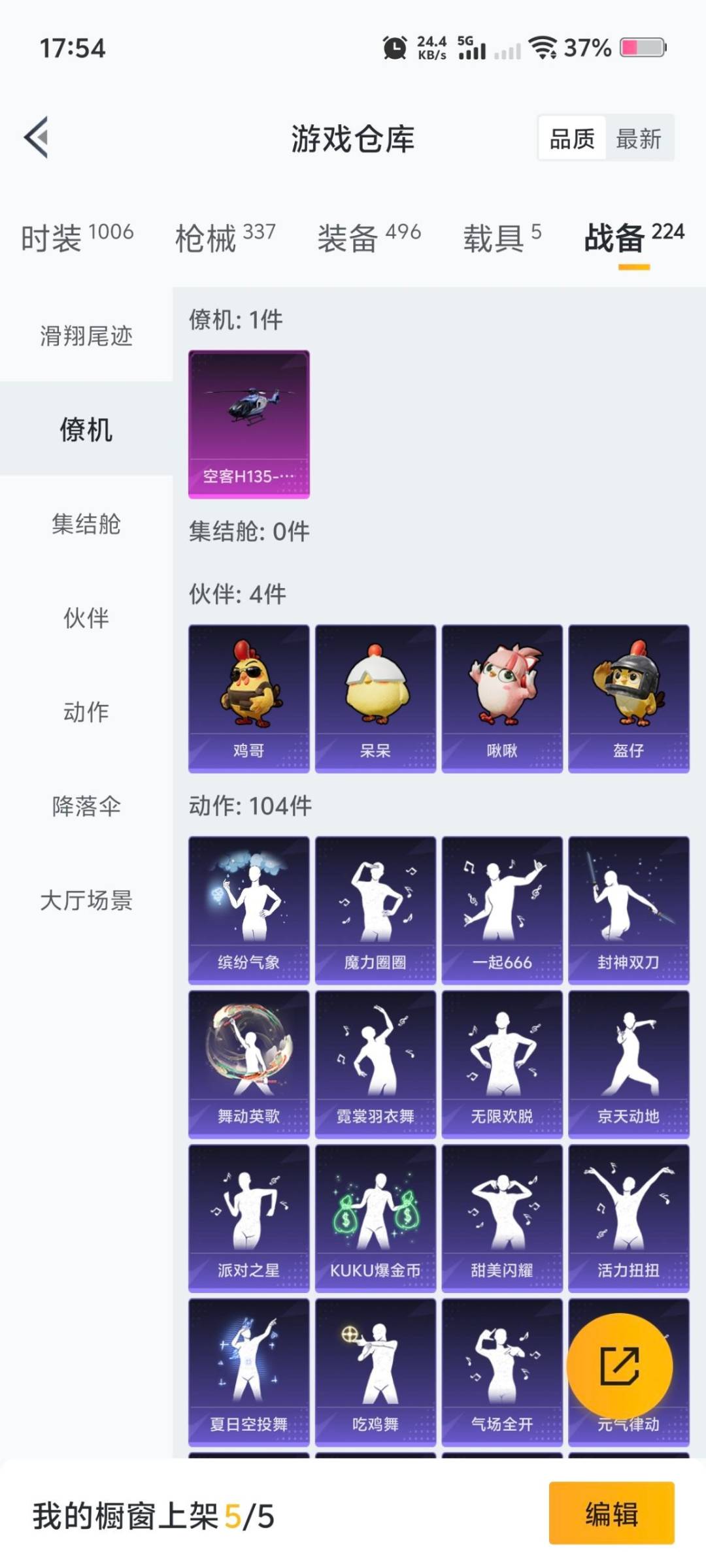706x1568 pixels.
Task: Select the 鸡哥 chicken companion
Action: coord(248,696)
